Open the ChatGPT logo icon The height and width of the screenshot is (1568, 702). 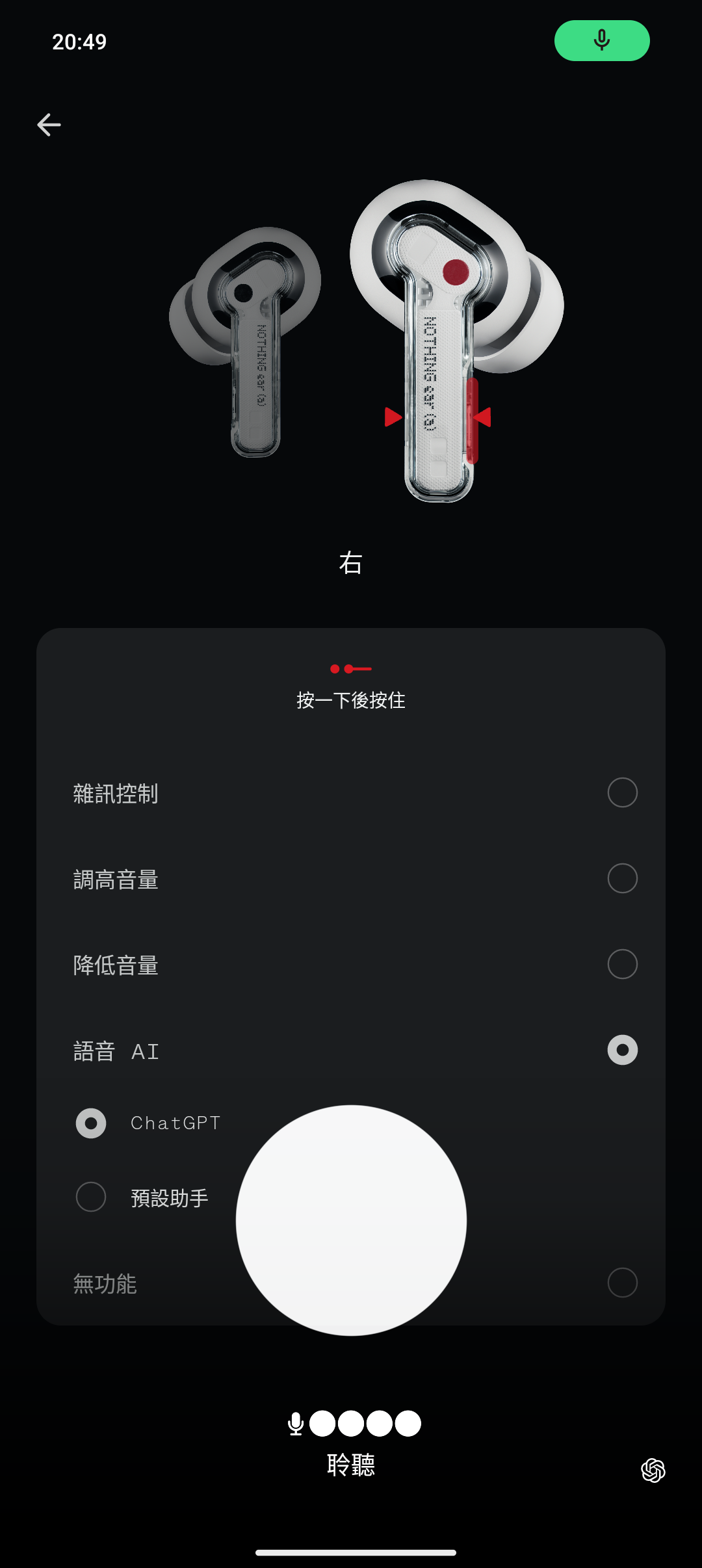pyautogui.click(x=653, y=1470)
